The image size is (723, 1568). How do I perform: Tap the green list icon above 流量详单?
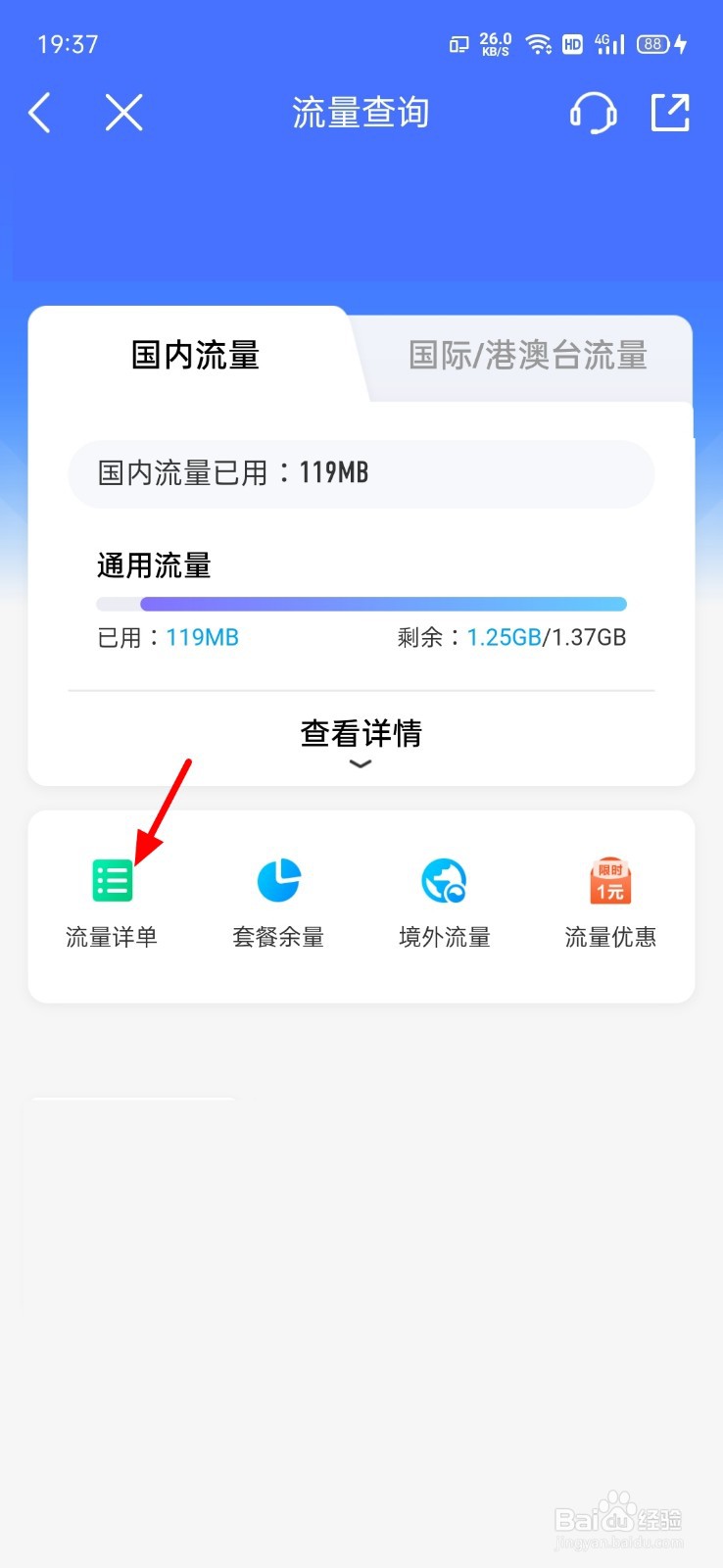coord(111,880)
